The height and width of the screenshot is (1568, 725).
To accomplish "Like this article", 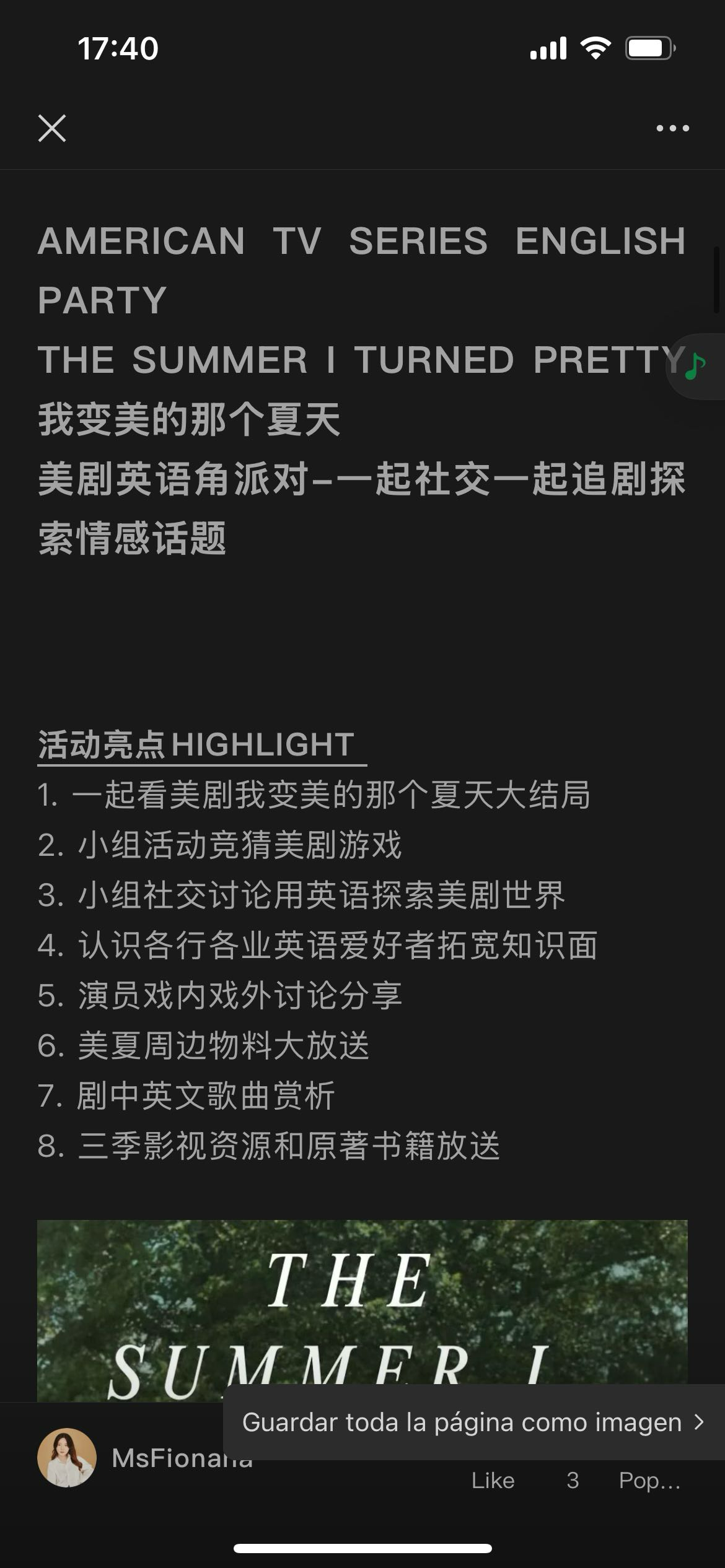I will pyautogui.click(x=493, y=1481).
